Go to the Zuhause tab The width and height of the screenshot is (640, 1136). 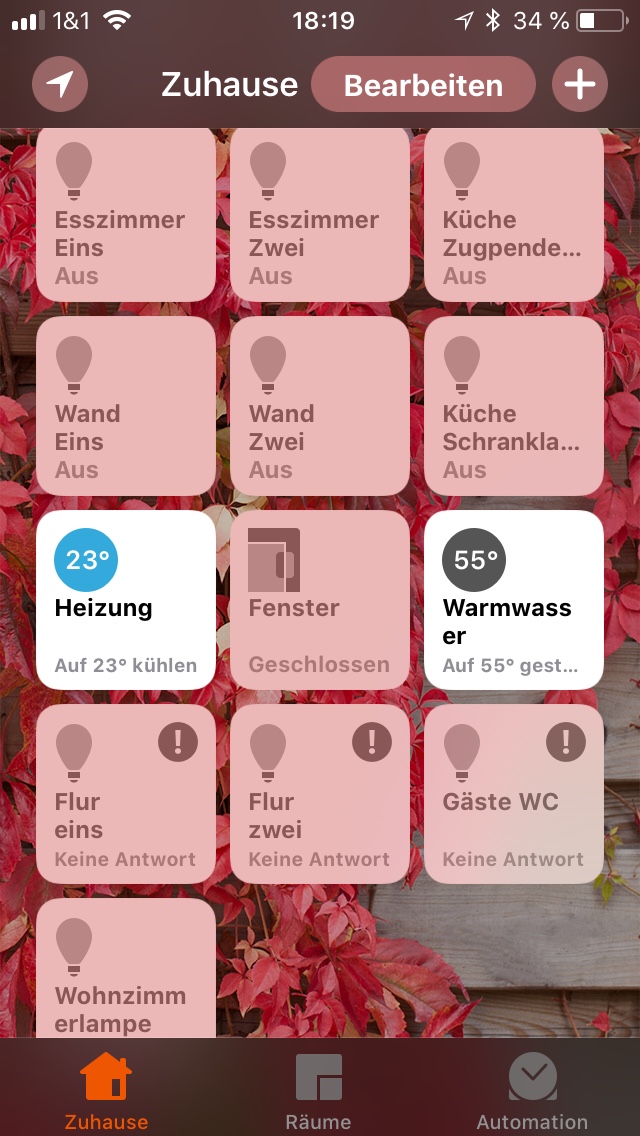[x=106, y=1090]
